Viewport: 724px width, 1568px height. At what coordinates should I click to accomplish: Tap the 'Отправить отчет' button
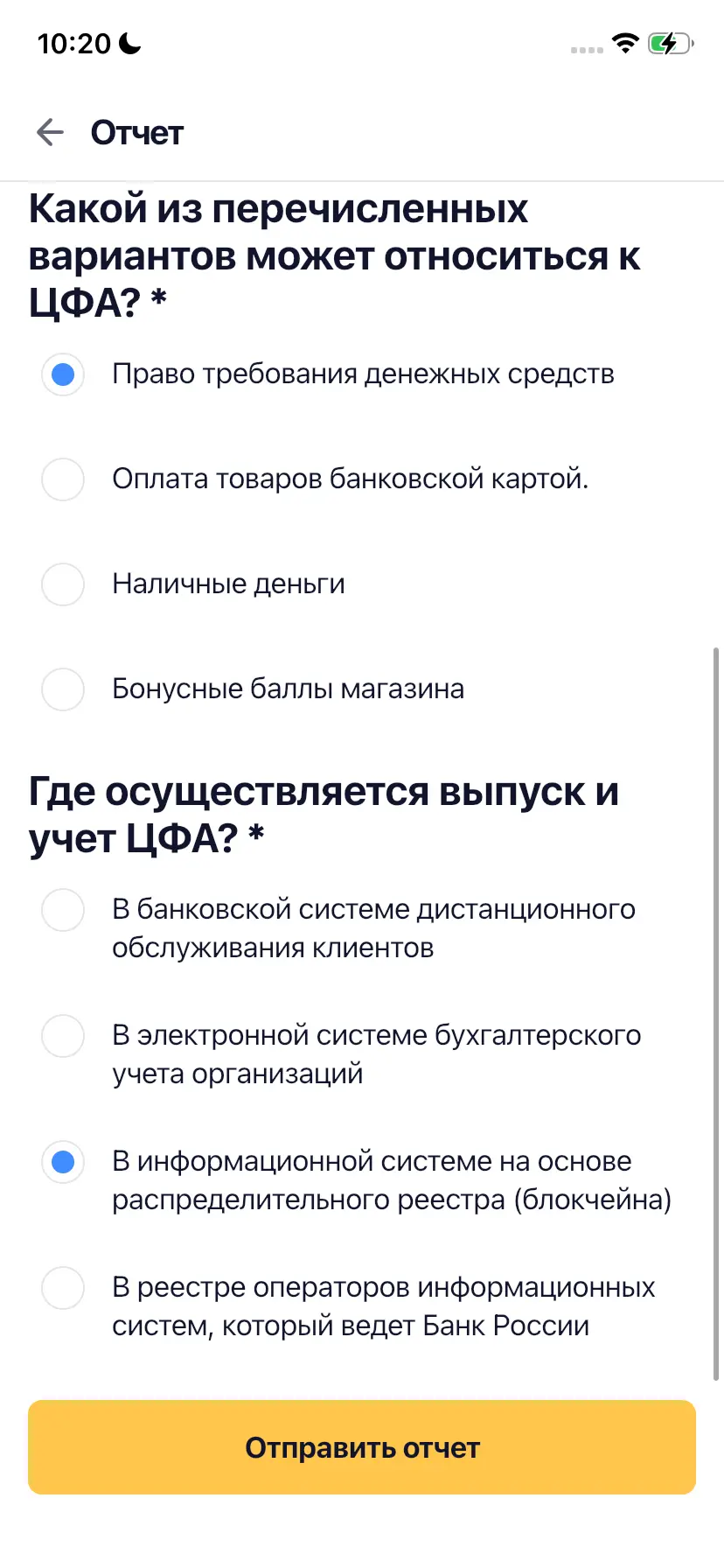362,1447
